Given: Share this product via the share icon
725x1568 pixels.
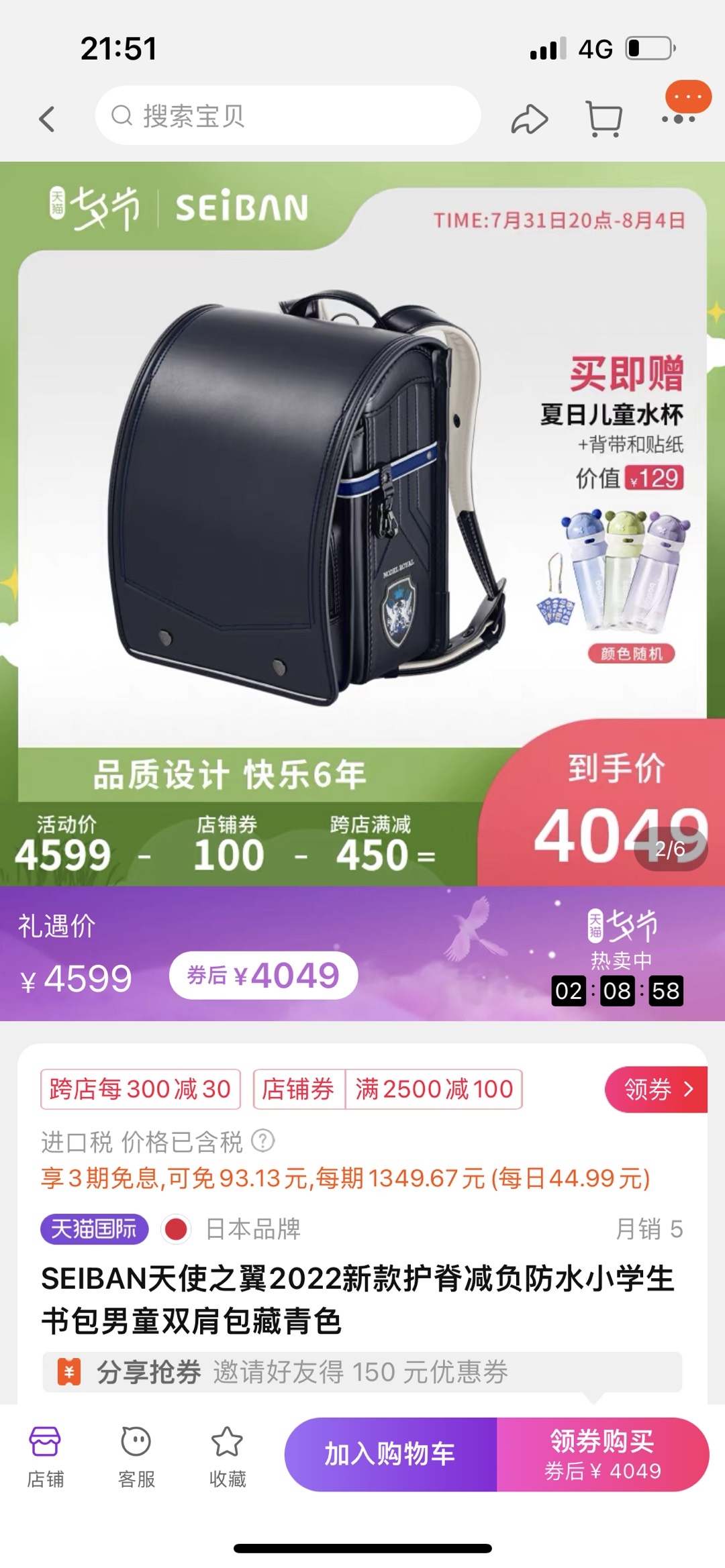Looking at the screenshot, I should (529, 119).
